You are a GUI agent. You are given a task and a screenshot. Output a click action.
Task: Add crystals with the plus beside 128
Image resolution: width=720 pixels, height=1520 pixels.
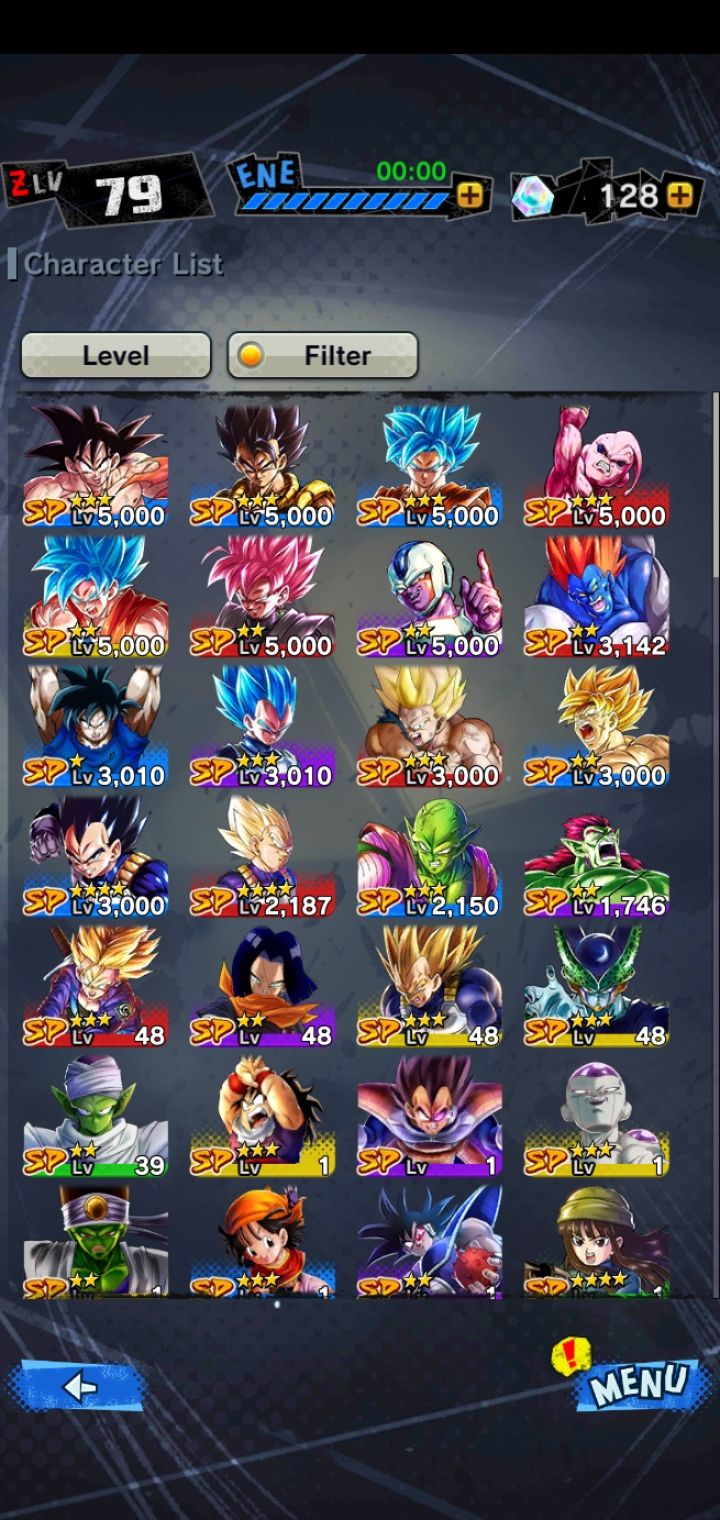[x=680, y=196]
